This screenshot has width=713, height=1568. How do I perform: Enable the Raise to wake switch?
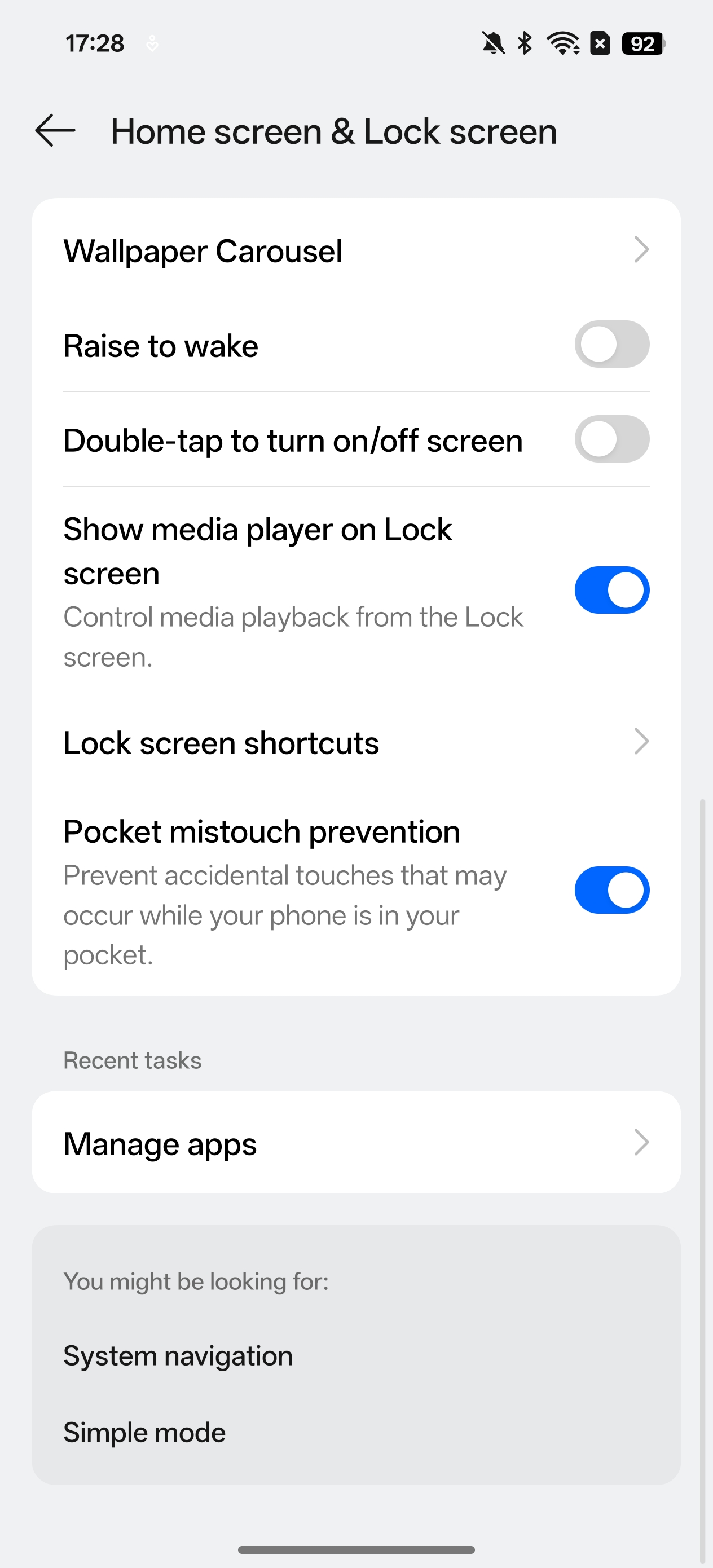pos(611,345)
